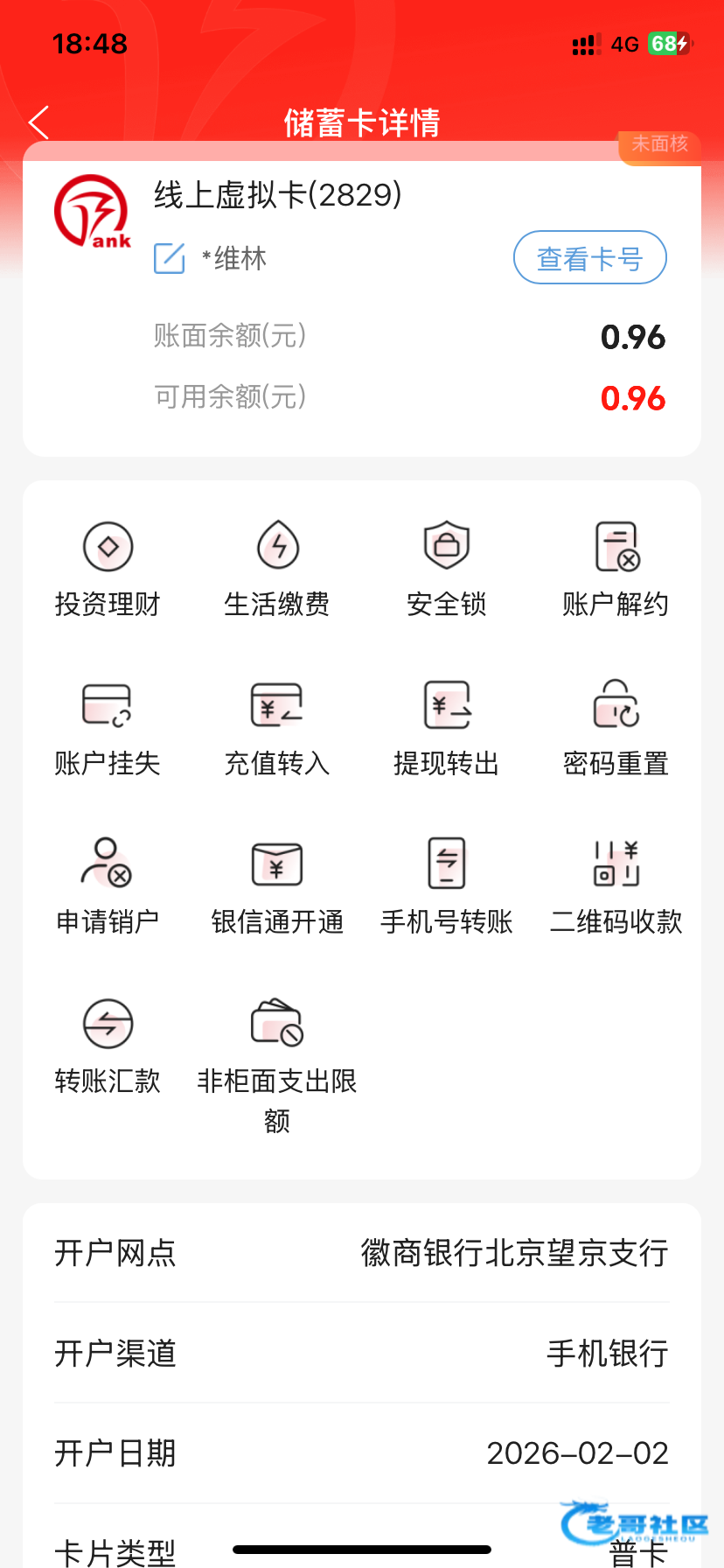Go back from 储蓄卡详情 page
Screen dimensions: 724x1568
(39, 123)
